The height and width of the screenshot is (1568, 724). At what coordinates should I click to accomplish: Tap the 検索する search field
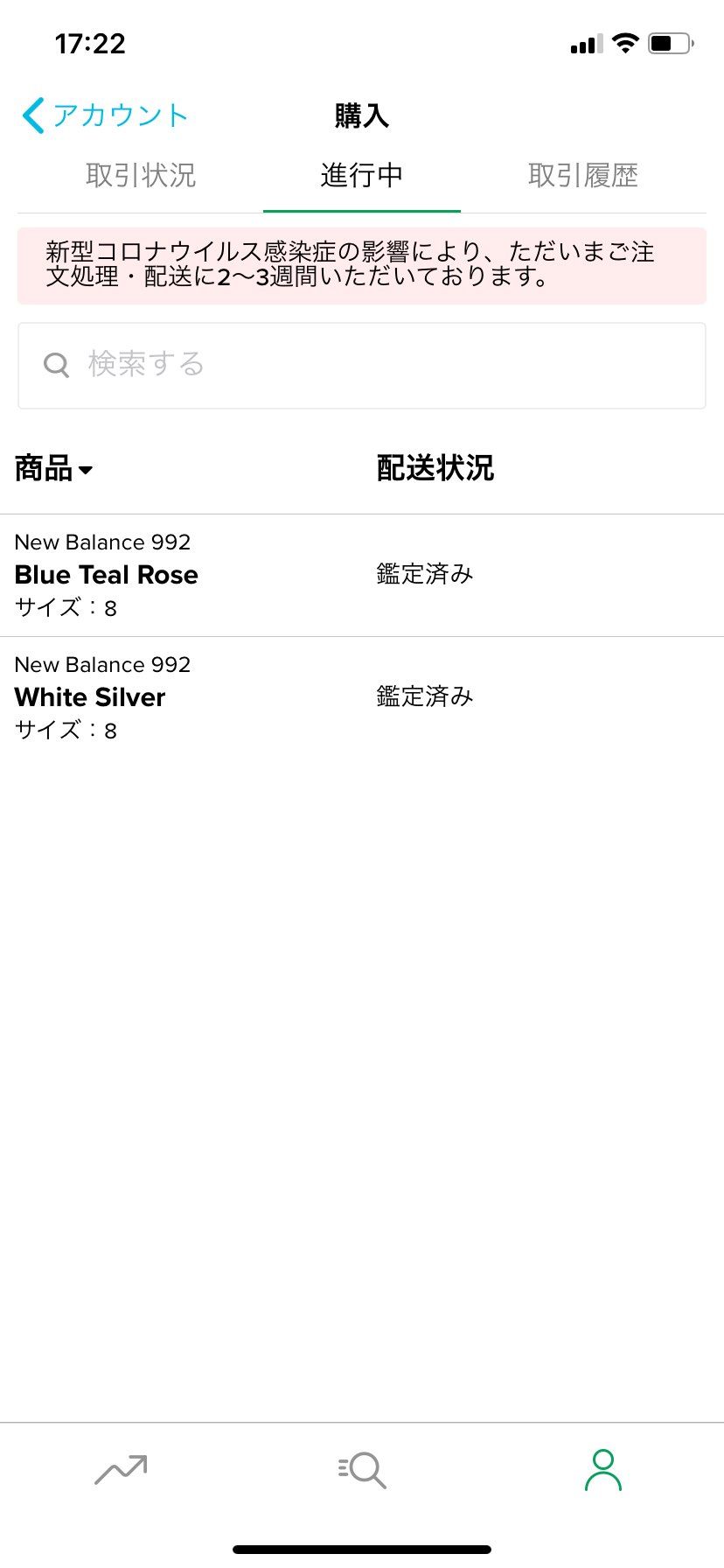362,365
